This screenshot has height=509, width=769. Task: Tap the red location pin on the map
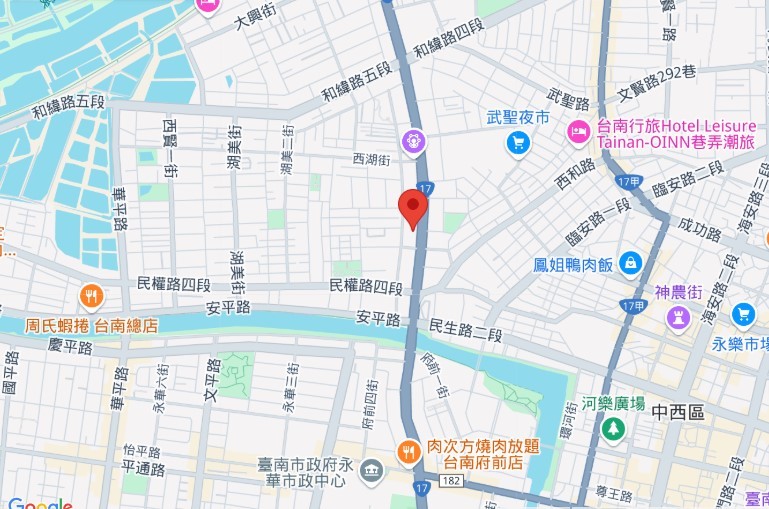(x=413, y=207)
